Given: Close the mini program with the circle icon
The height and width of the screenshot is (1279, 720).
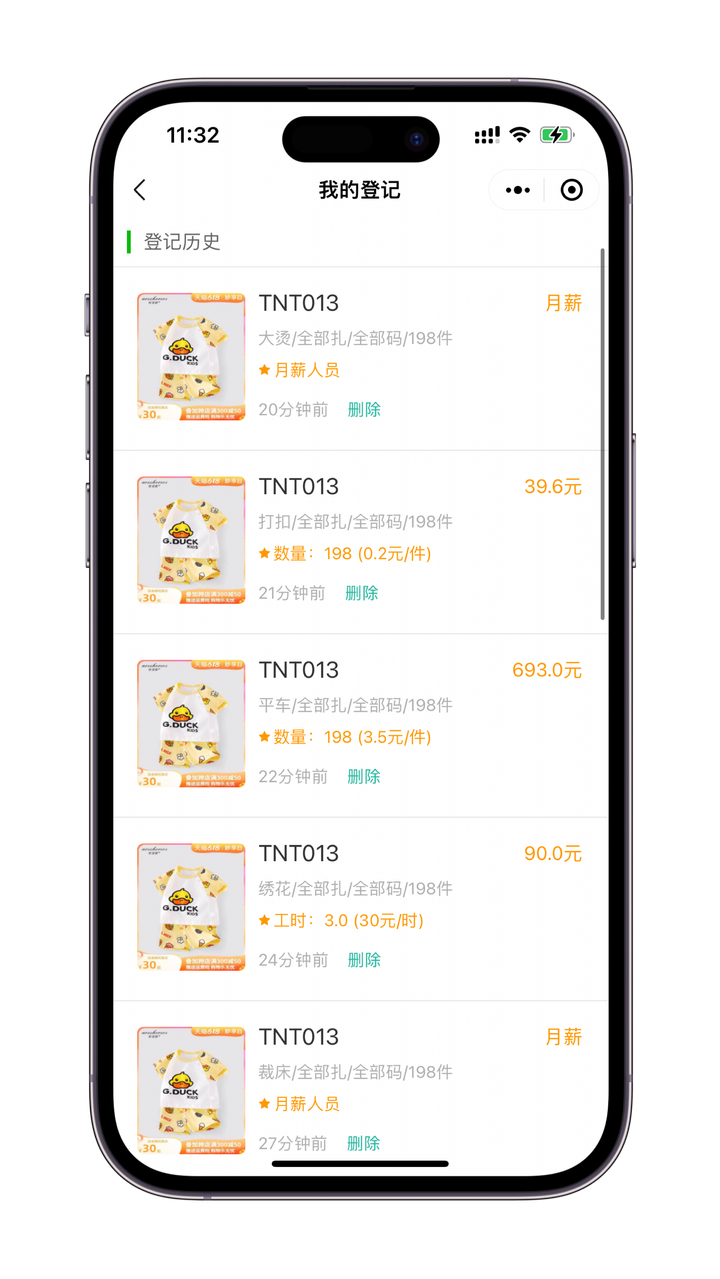Looking at the screenshot, I should 571,190.
